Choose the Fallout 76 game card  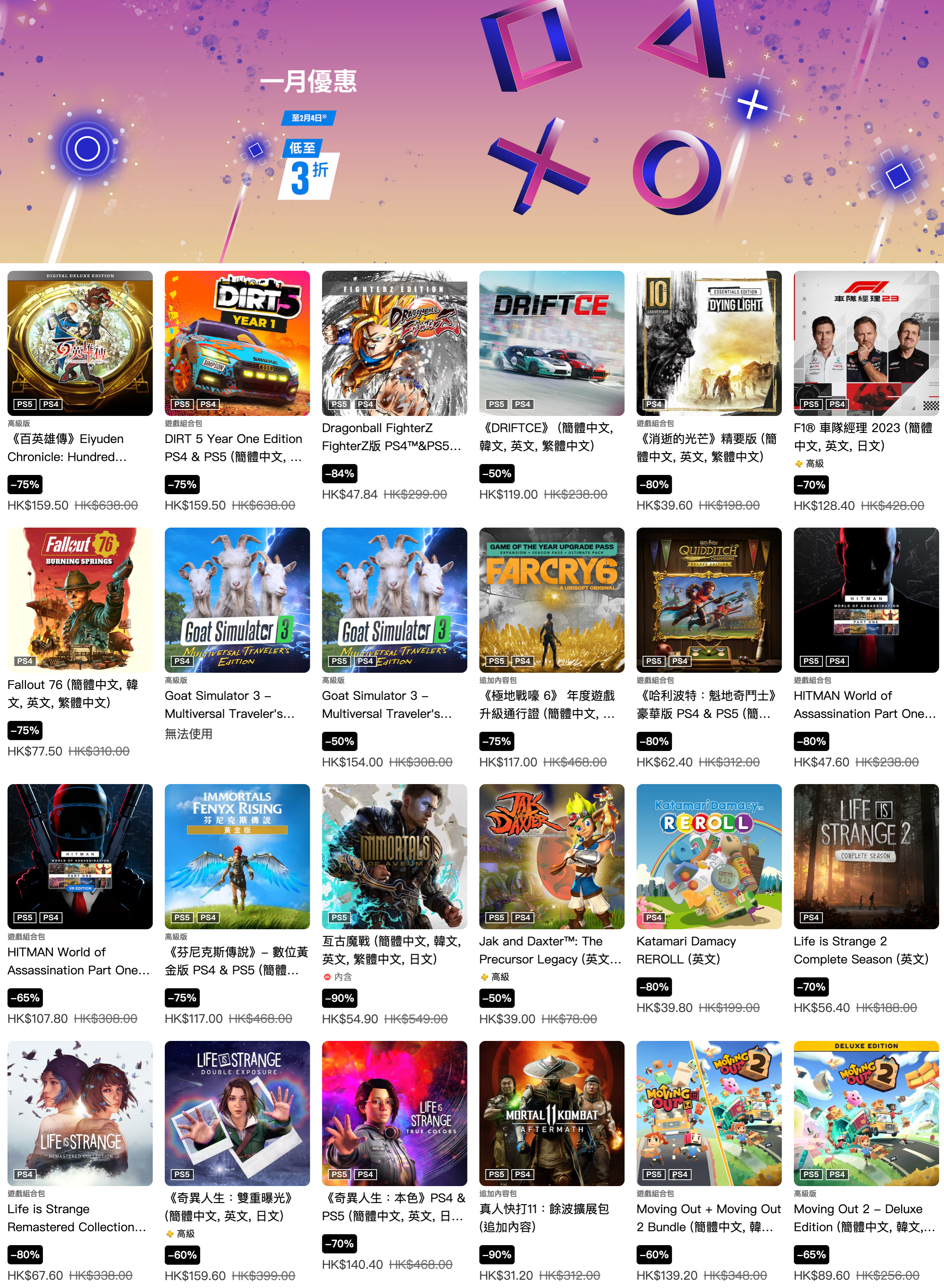tap(80, 600)
